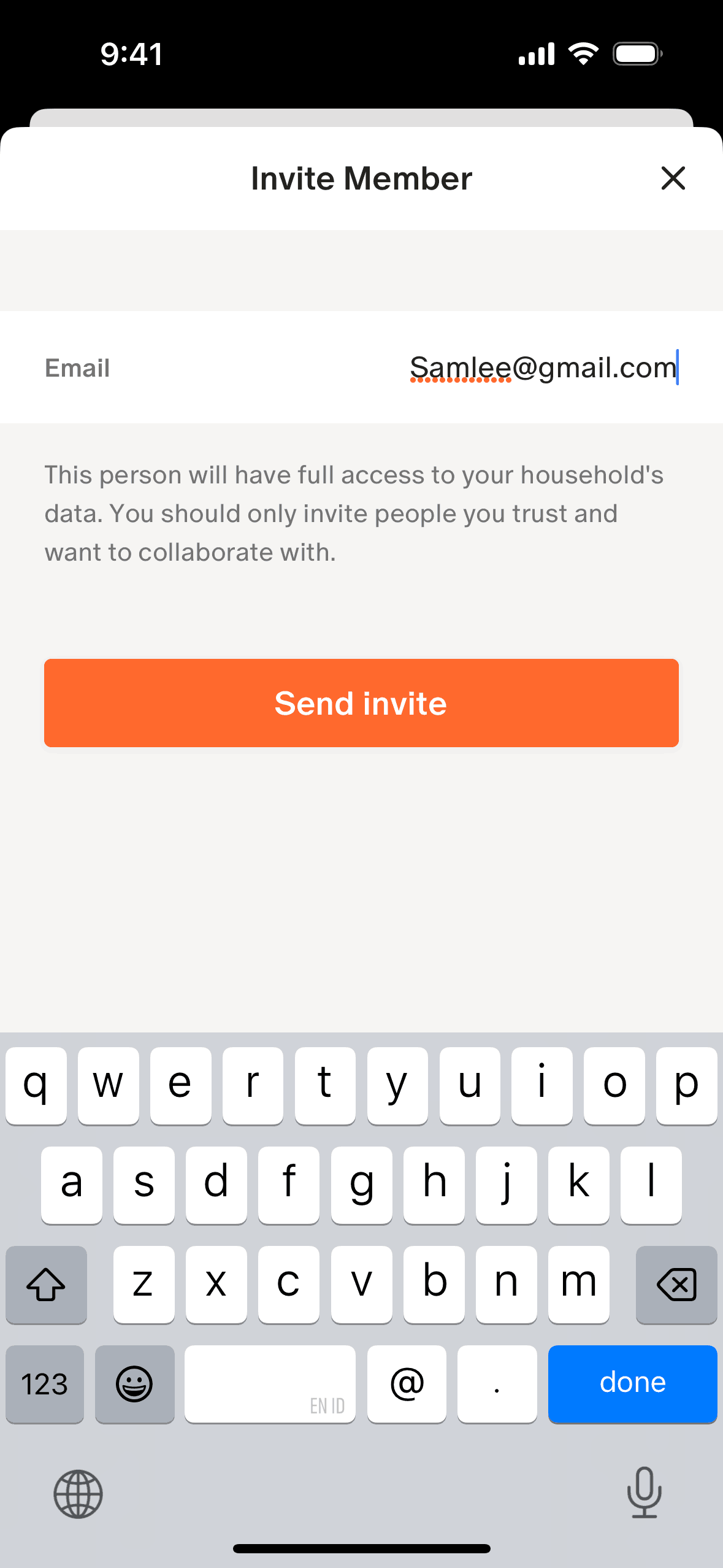Switch keyboard to 123 numbers

45,1383
